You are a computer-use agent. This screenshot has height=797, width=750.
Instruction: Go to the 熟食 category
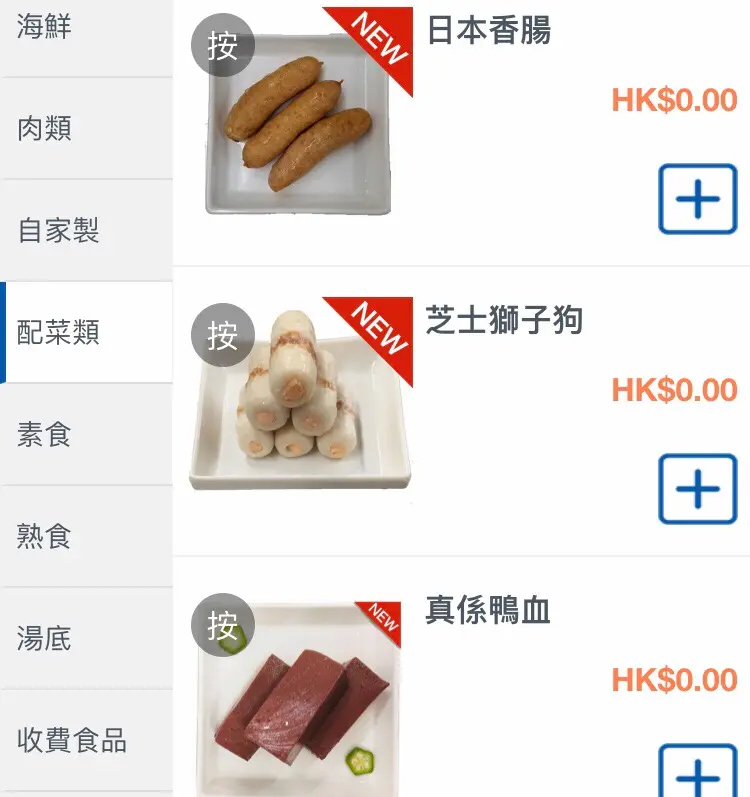(x=85, y=537)
